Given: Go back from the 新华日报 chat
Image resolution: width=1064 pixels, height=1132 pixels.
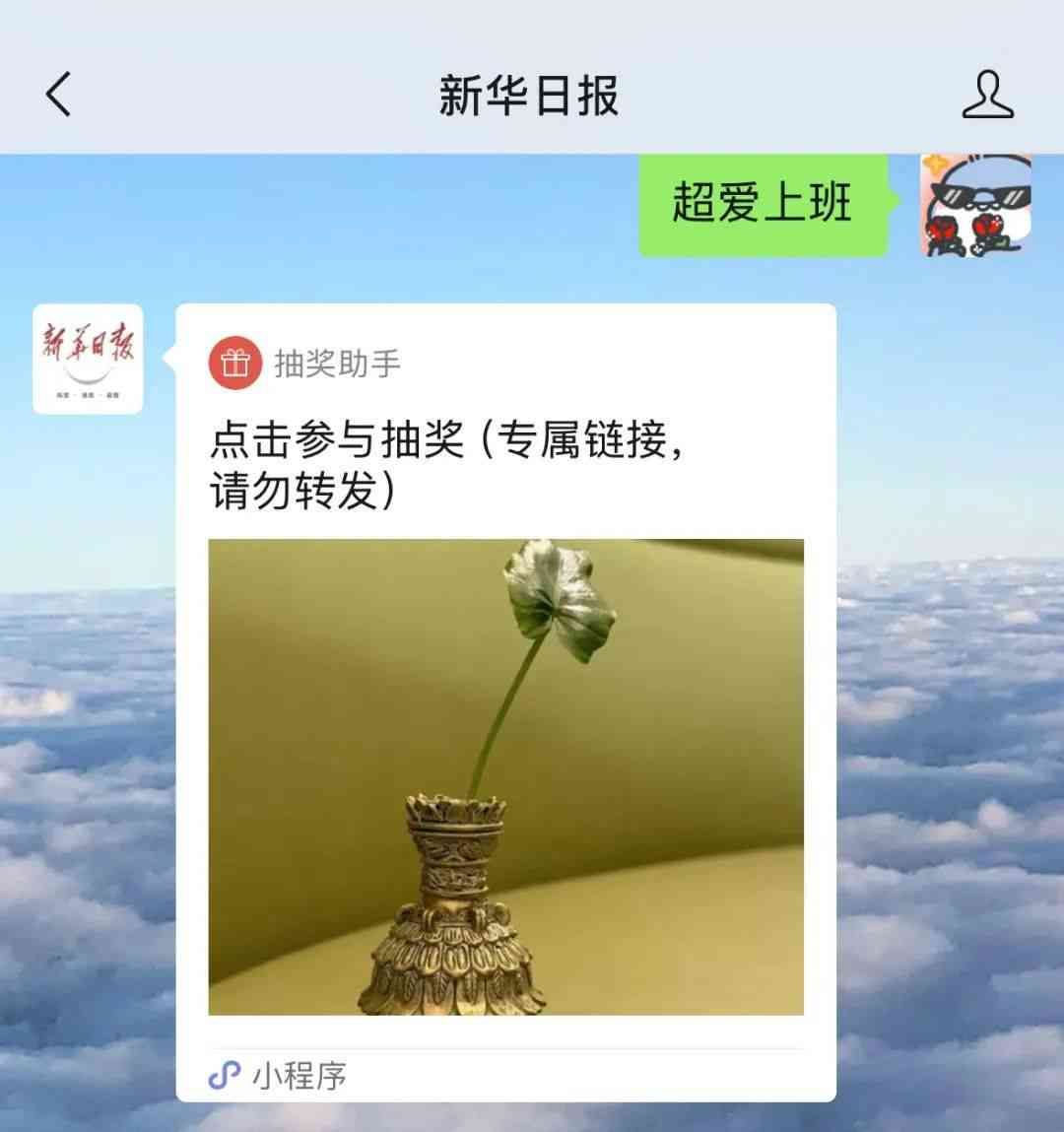Looking at the screenshot, I should coord(59,95).
